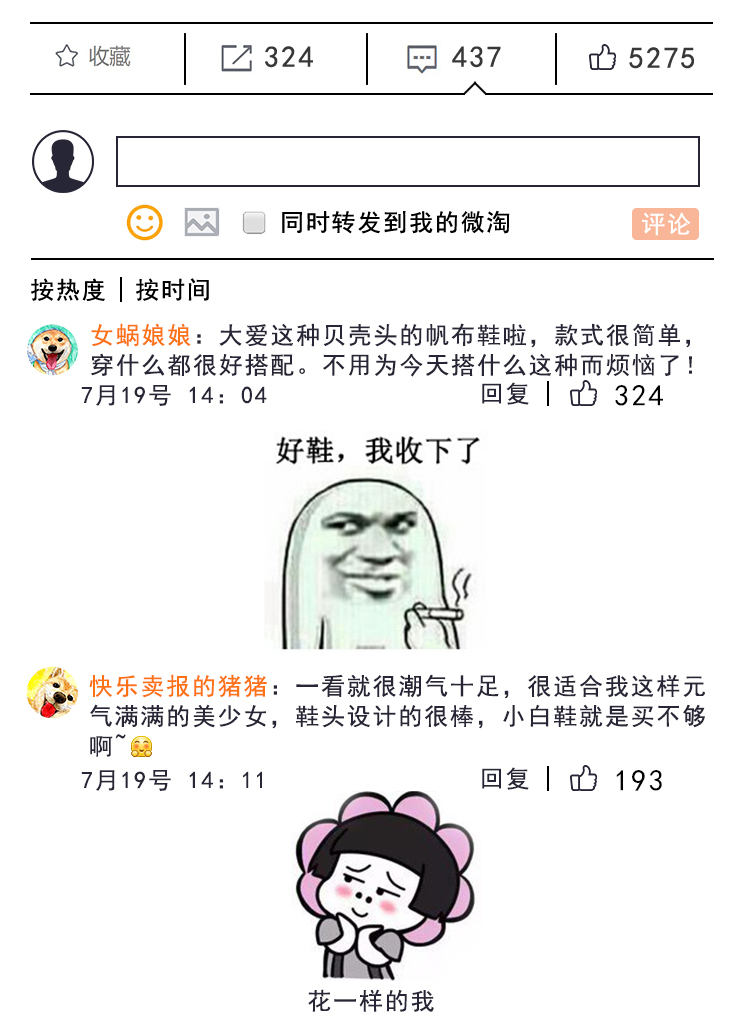Focus the comment input box
This screenshot has width=750, height=1031.
[407, 162]
